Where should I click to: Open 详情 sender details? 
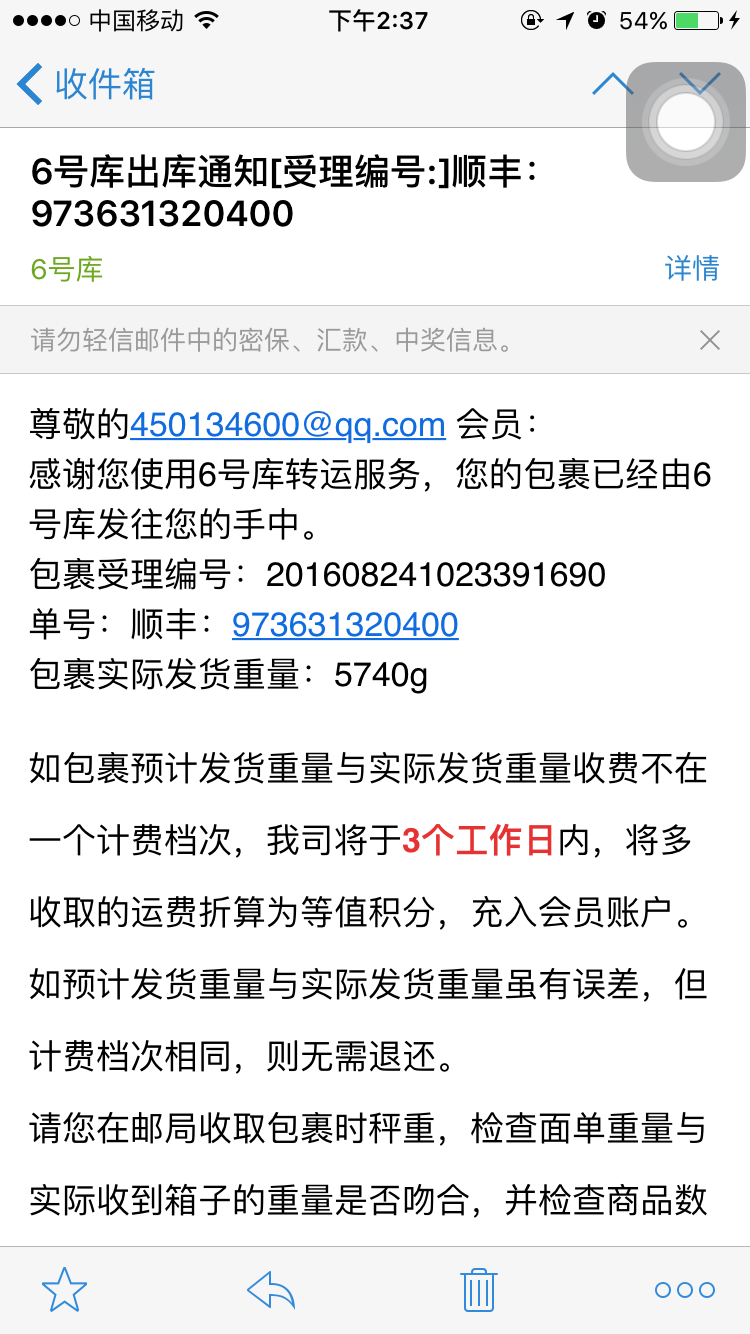(x=692, y=268)
